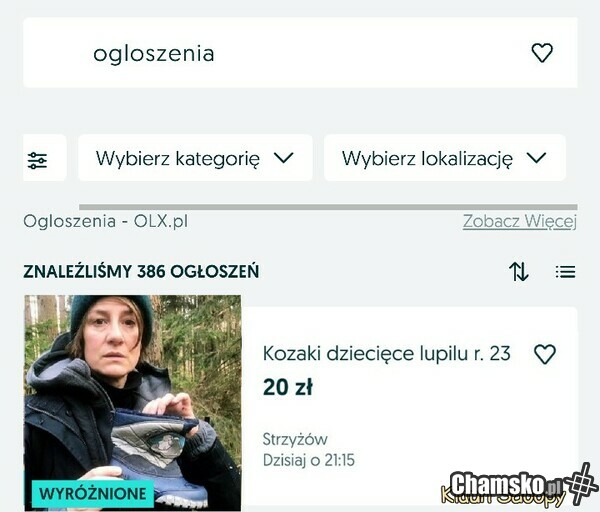Save this search with the heart icon
This screenshot has height=512, width=600.
pyautogui.click(x=542, y=53)
